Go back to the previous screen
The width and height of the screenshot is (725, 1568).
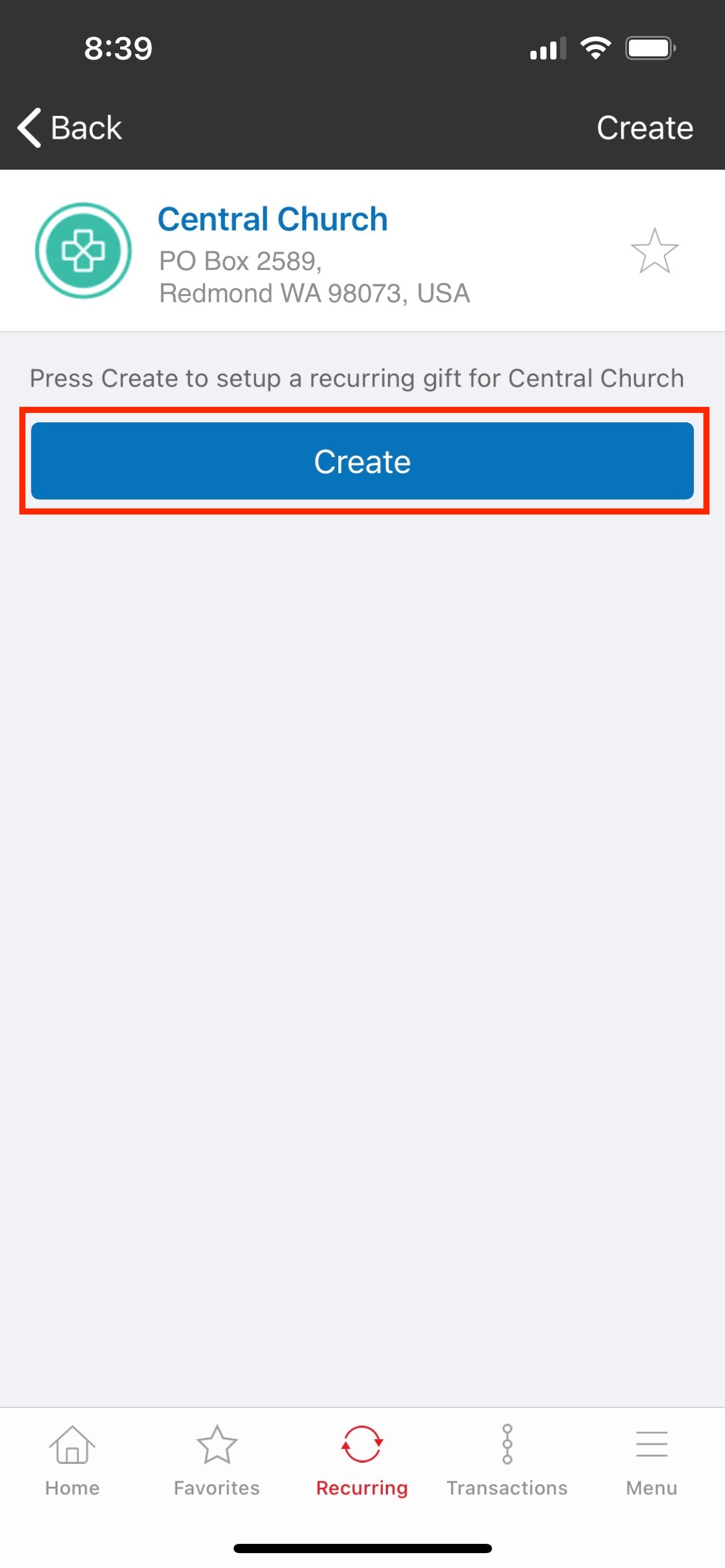click(69, 128)
